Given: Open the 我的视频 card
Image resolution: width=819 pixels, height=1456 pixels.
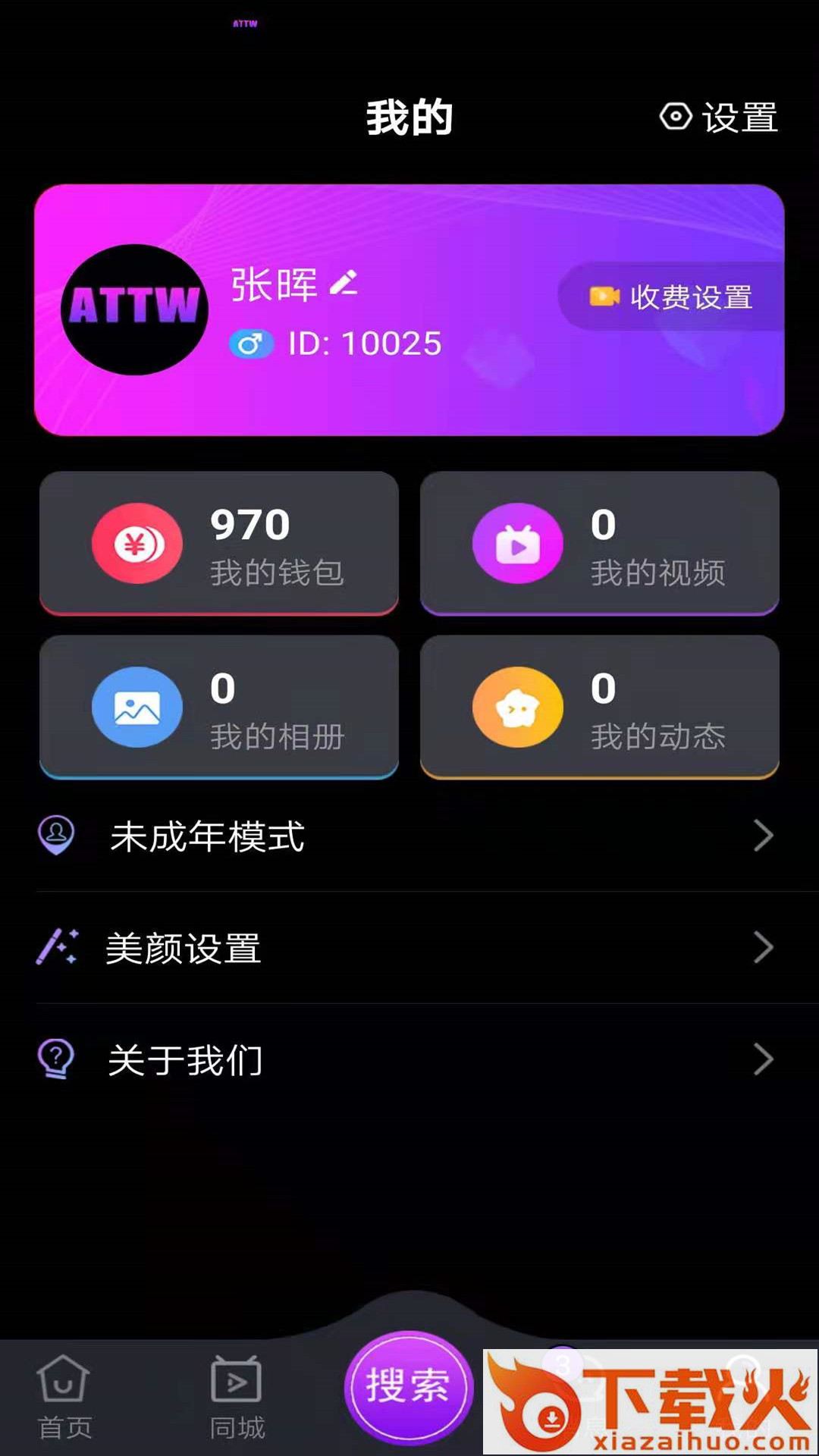Looking at the screenshot, I should (600, 543).
